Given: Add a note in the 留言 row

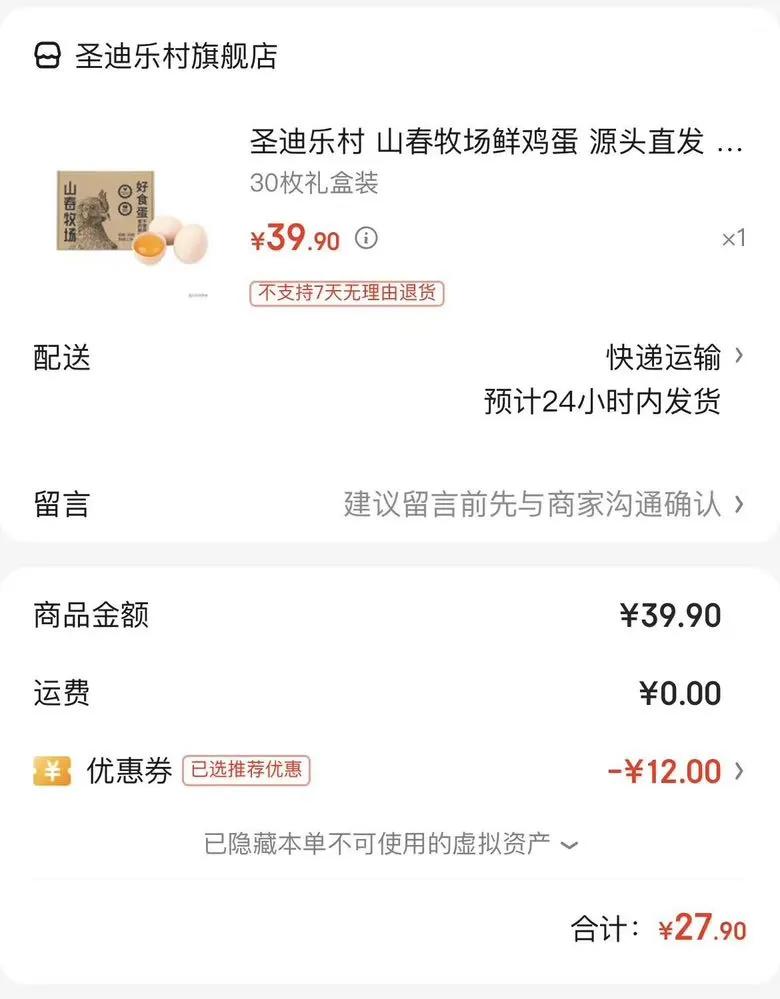Looking at the screenshot, I should tap(532, 504).
